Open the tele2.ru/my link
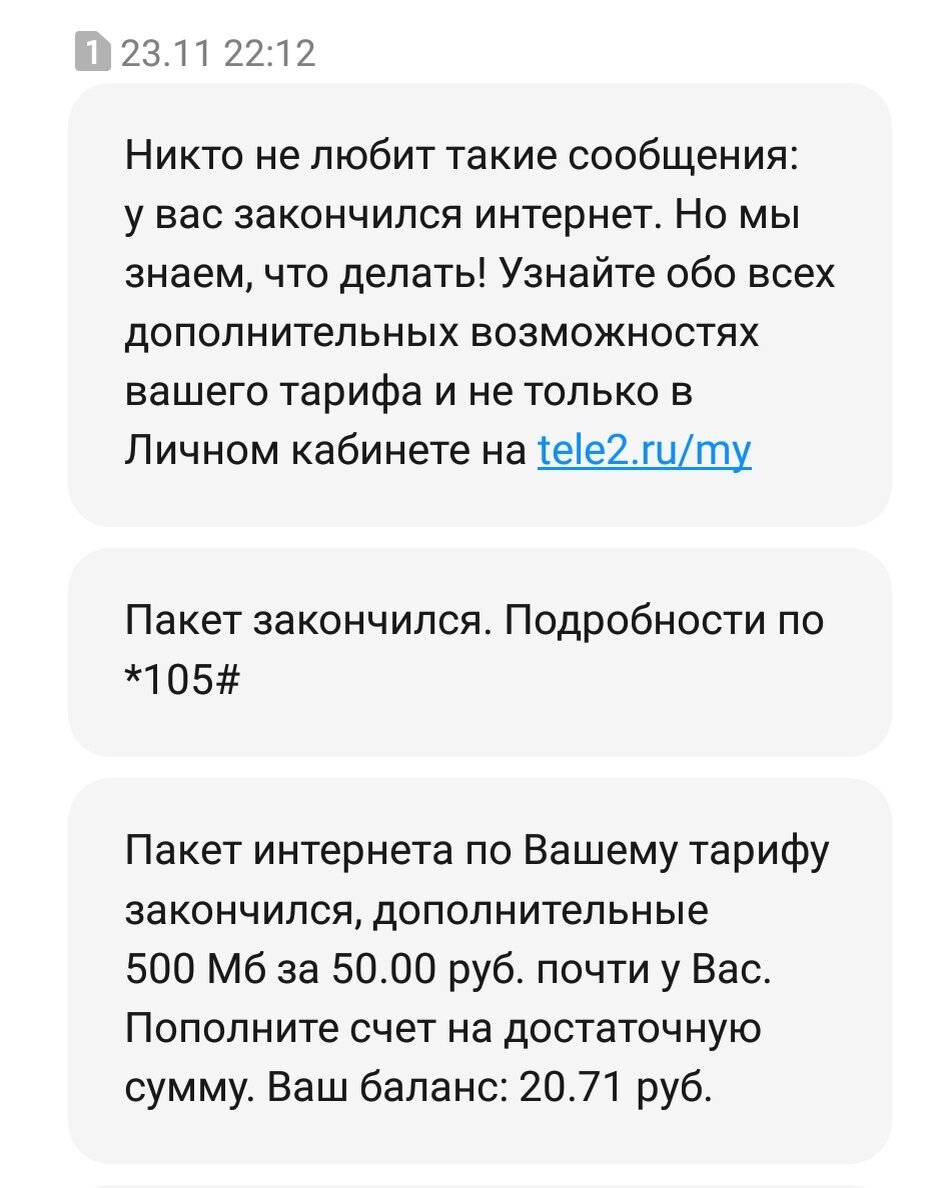 (644, 452)
